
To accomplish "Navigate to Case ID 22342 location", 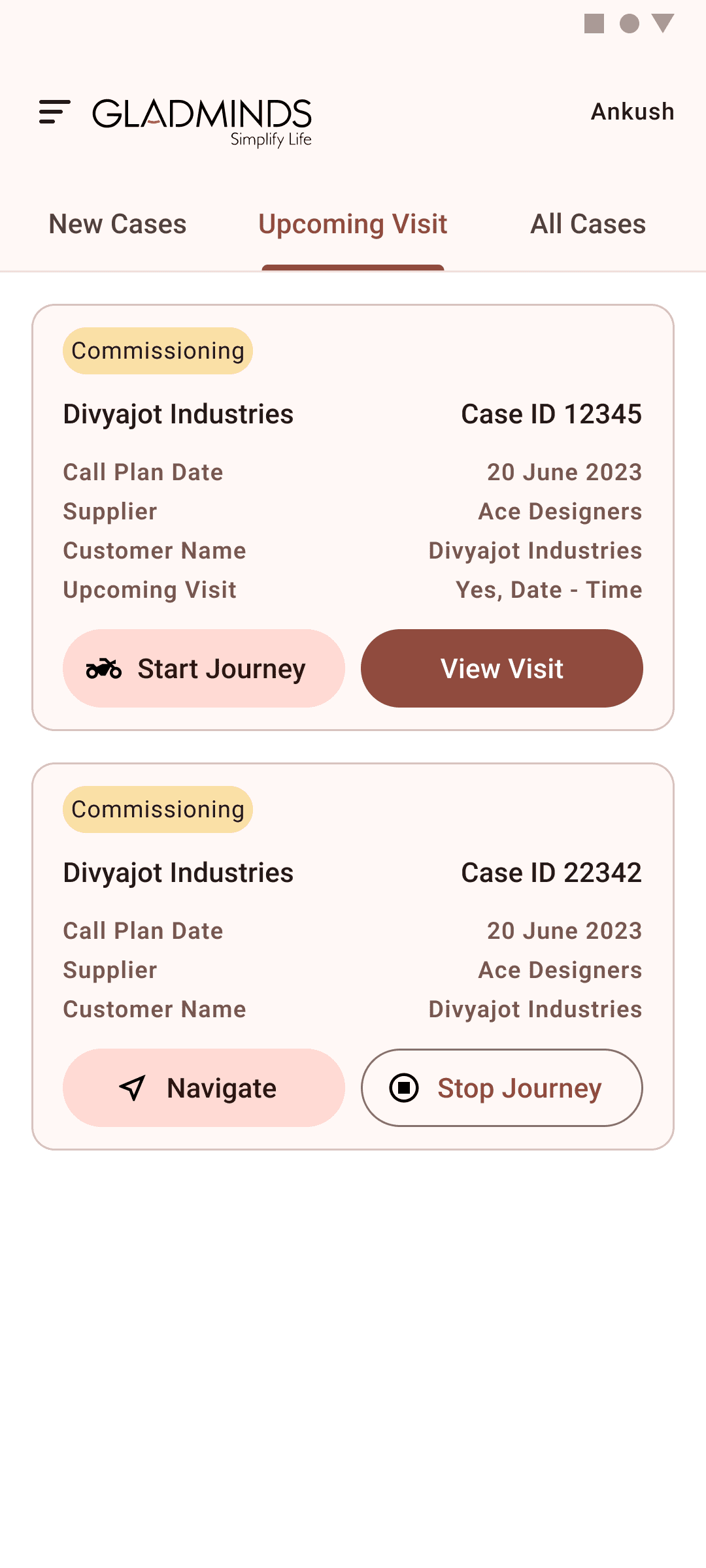I will [x=204, y=1088].
